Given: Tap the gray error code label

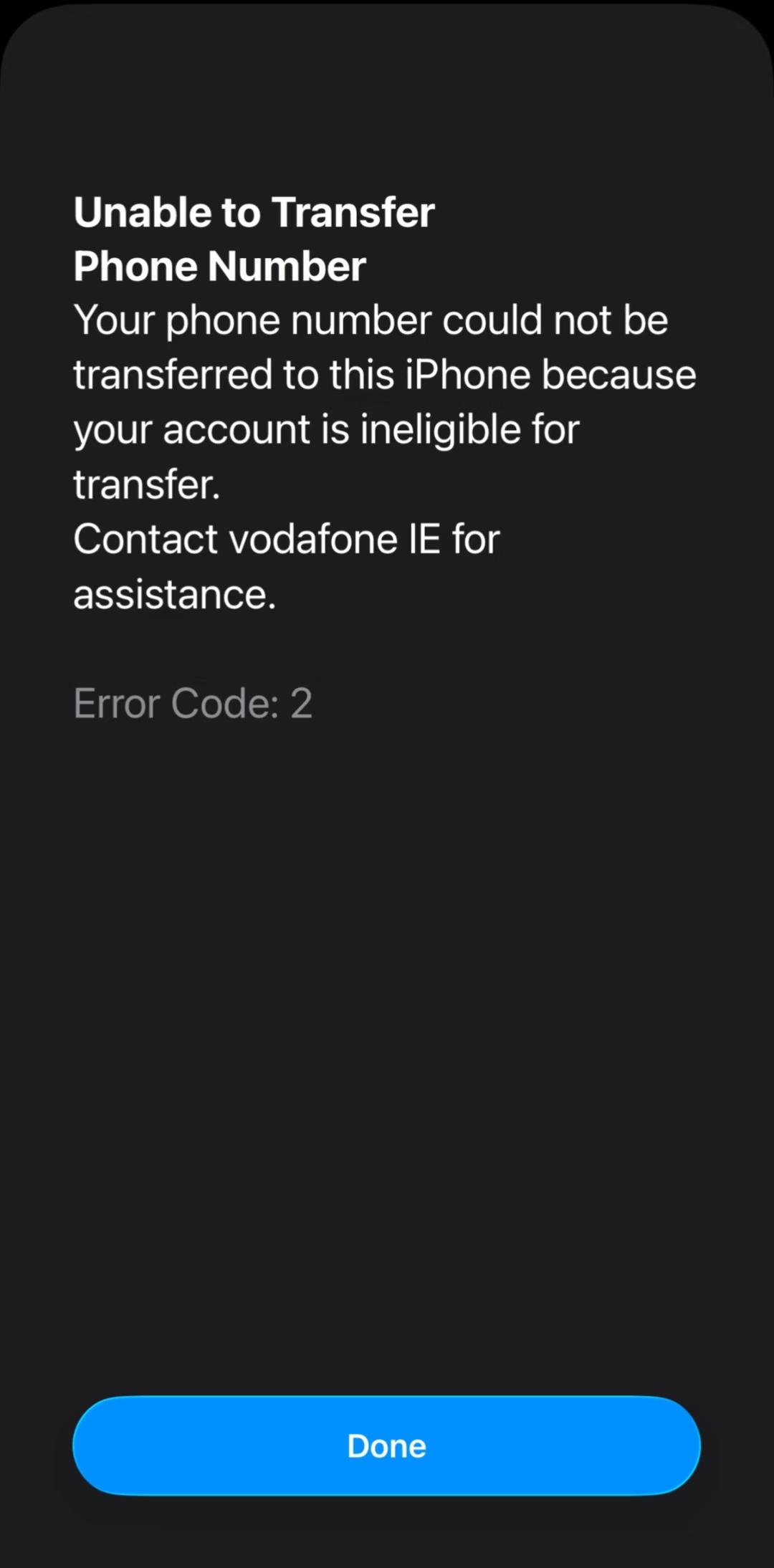Looking at the screenshot, I should click(192, 703).
